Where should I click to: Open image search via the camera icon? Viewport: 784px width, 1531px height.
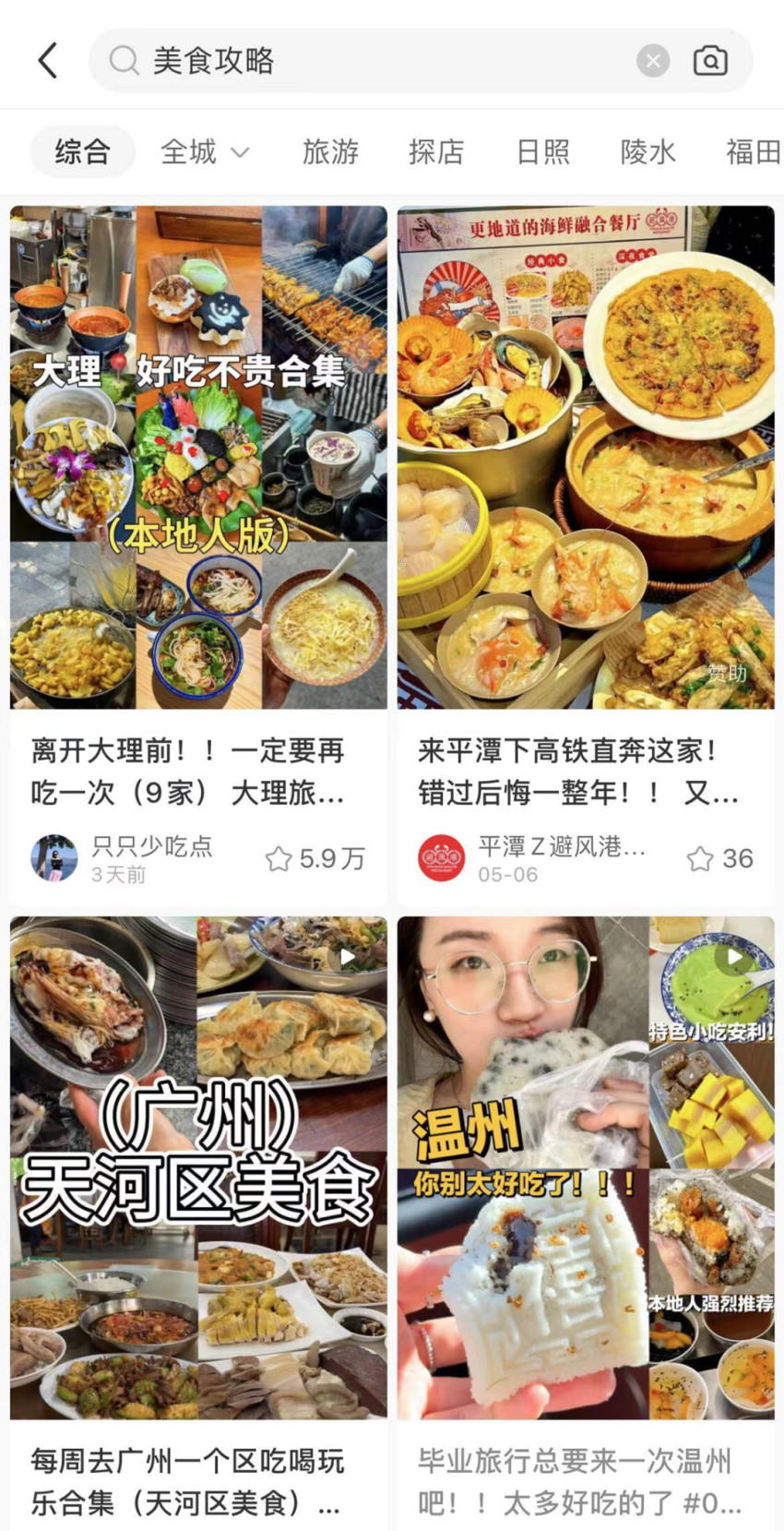click(709, 60)
